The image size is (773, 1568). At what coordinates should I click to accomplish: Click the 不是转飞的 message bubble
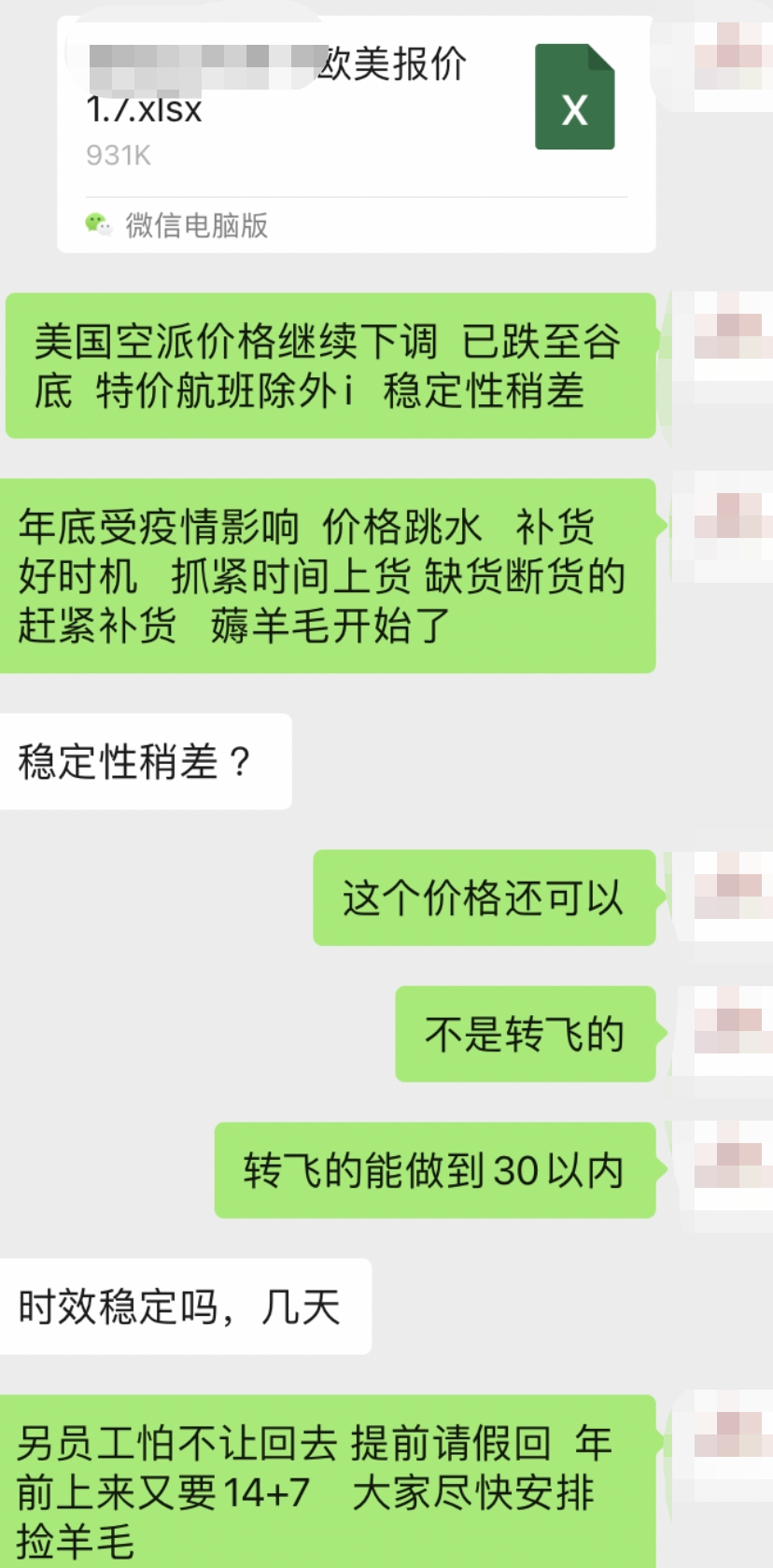527,1032
